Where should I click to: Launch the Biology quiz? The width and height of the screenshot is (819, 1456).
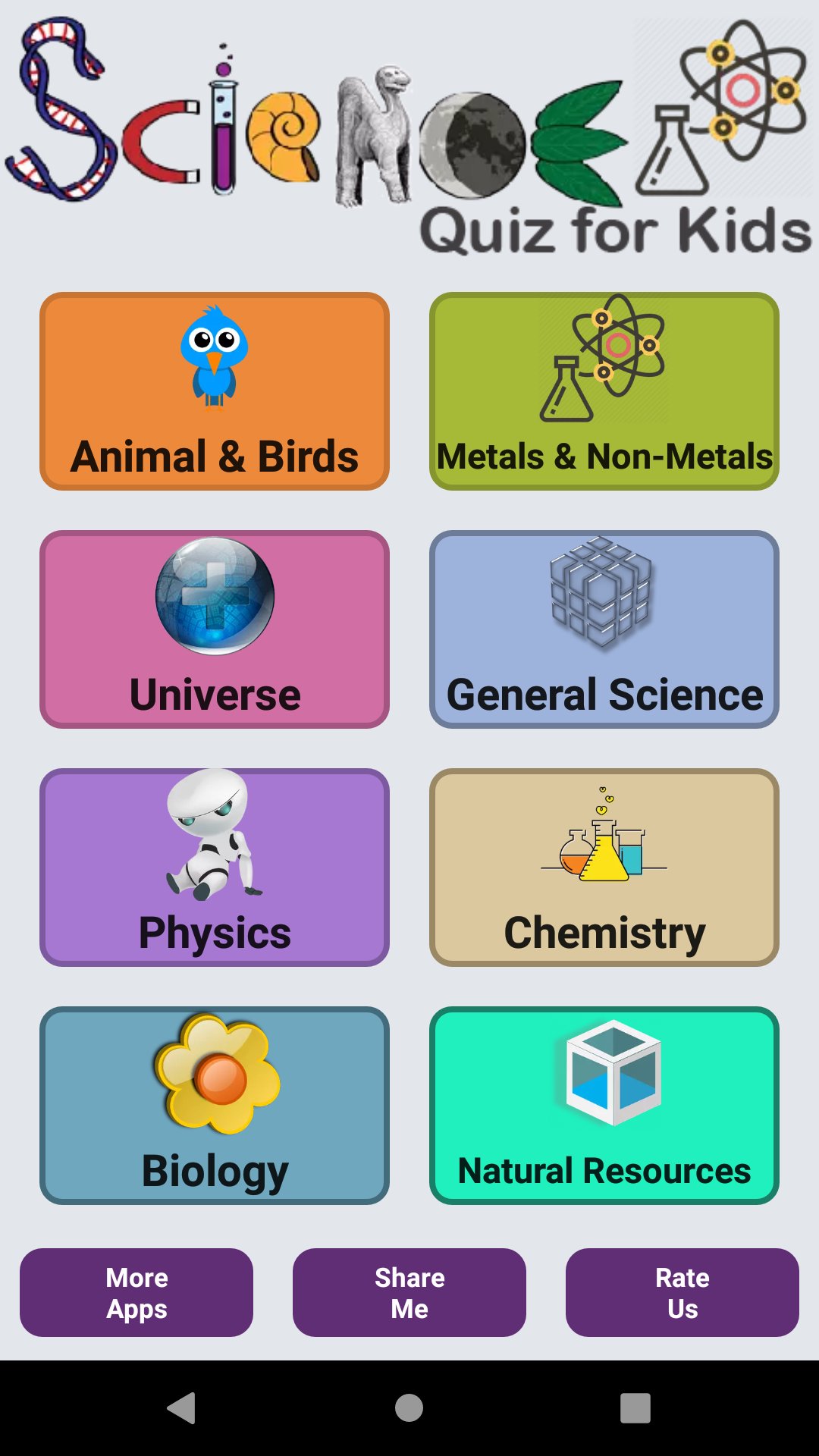pos(215,1106)
